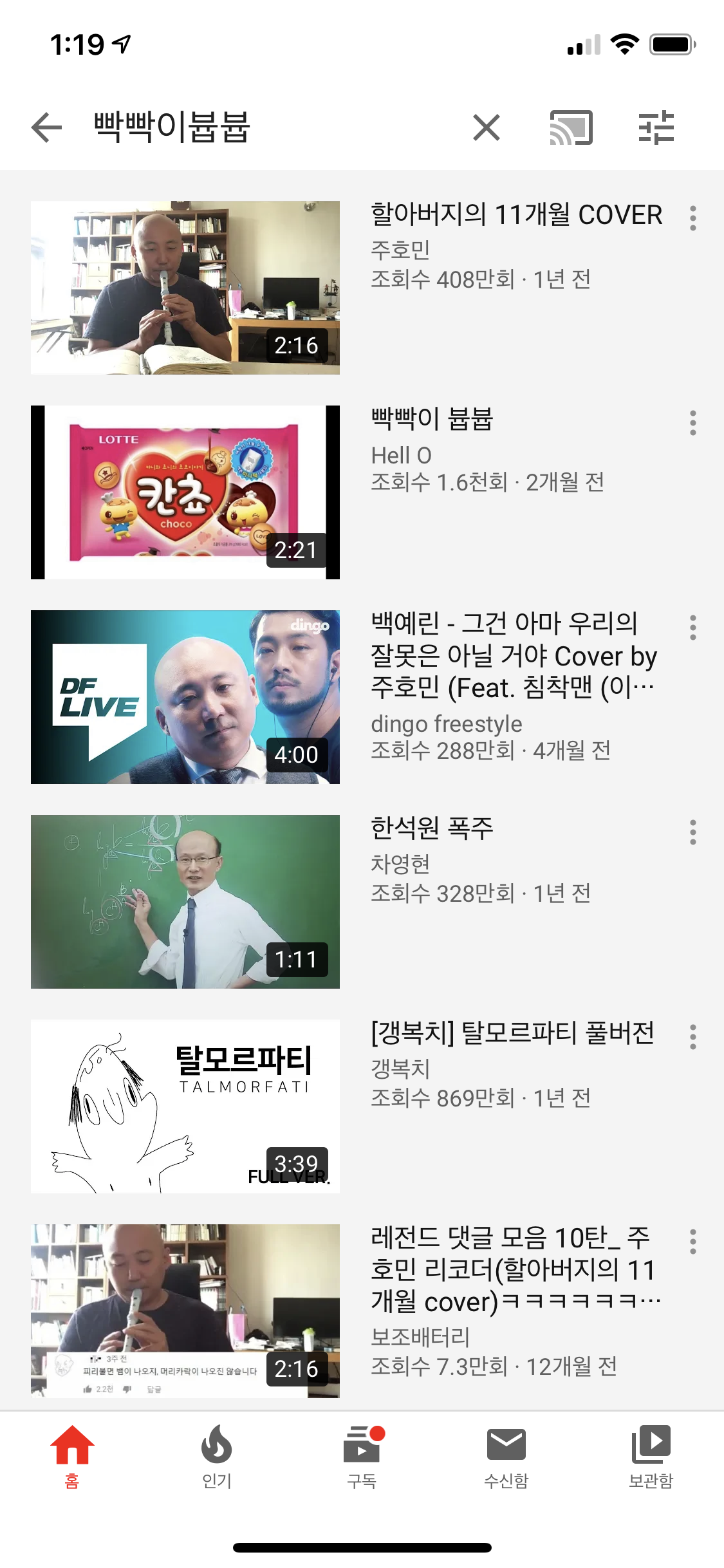This screenshot has height=1568, width=724.
Task: Open the search filters icon
Action: [656, 127]
